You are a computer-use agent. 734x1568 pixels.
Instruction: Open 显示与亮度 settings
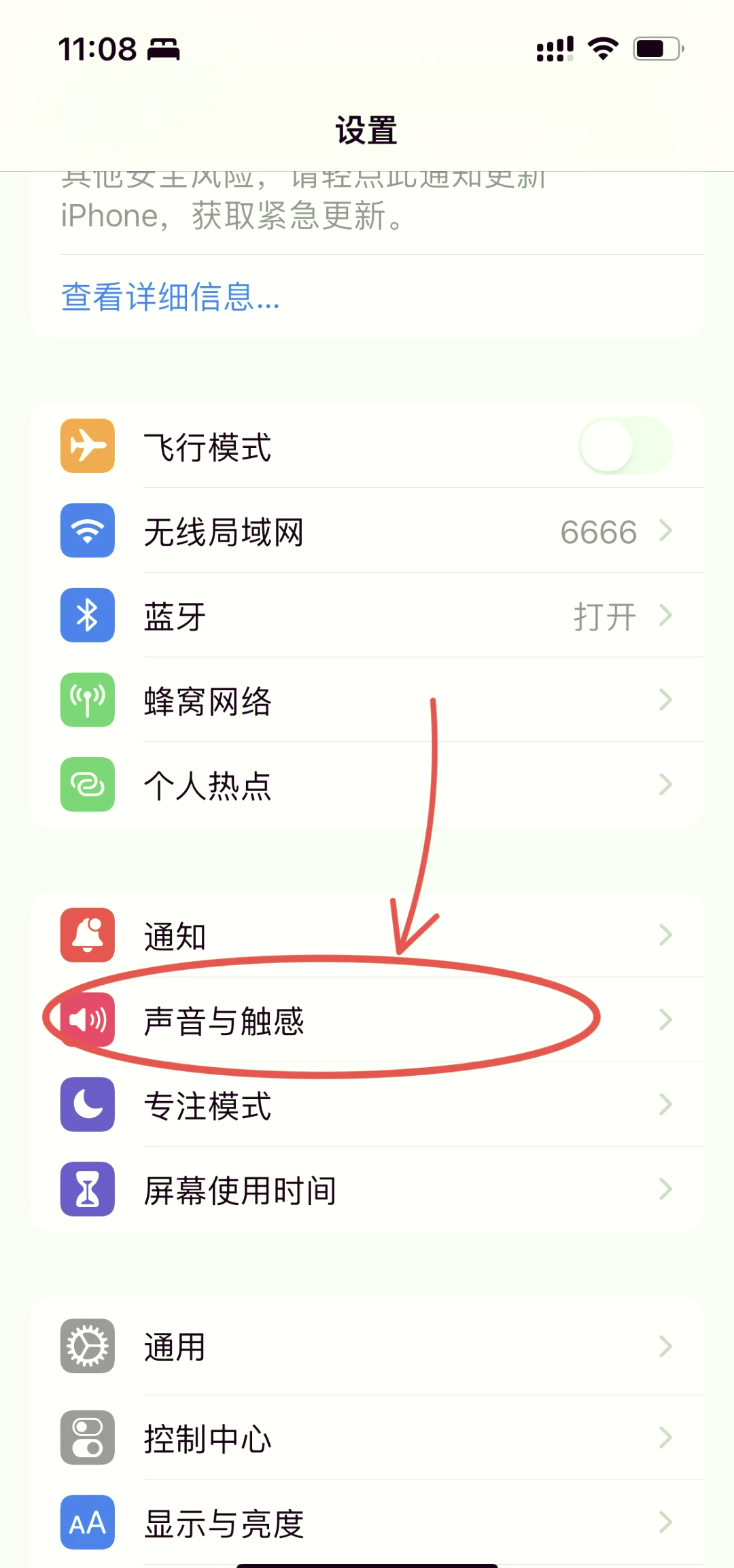(x=367, y=1522)
